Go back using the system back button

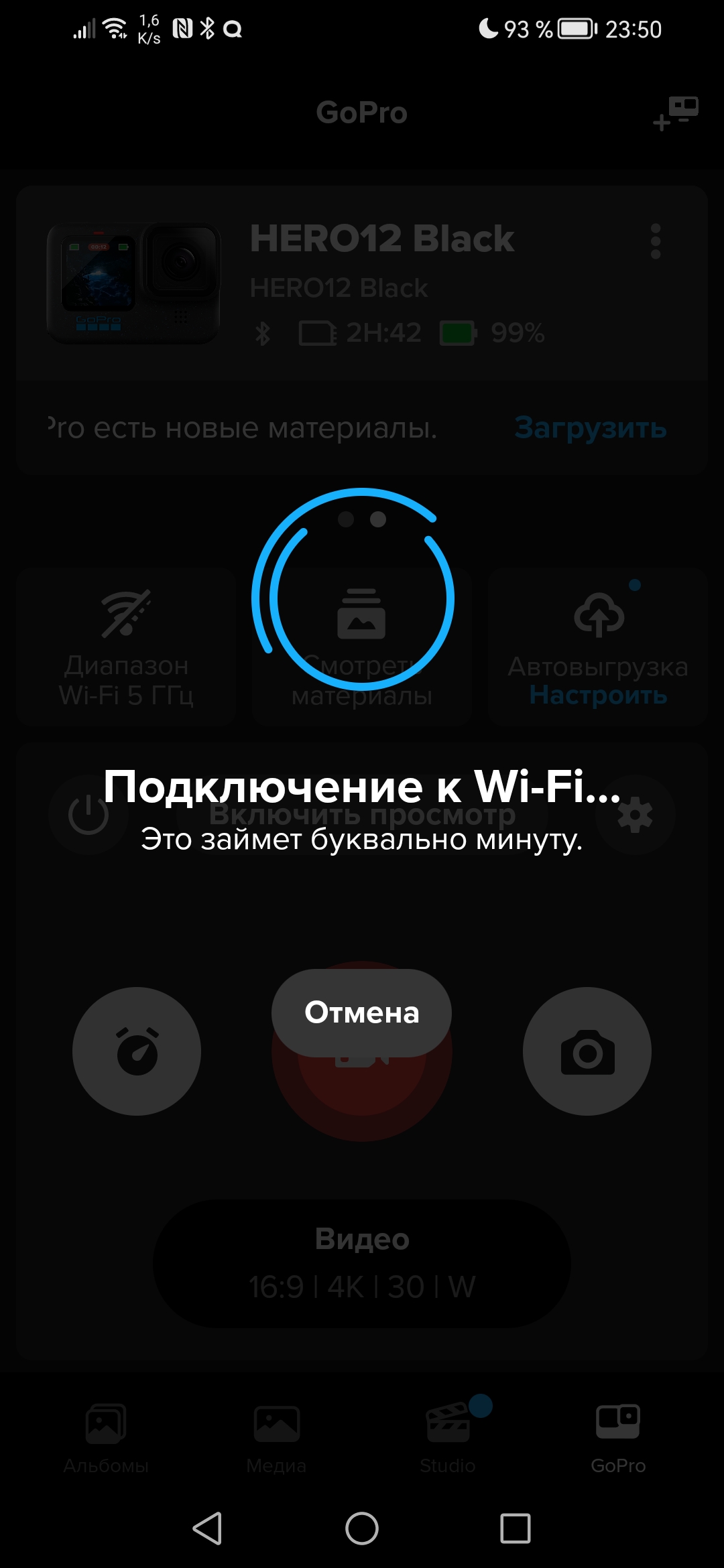(x=207, y=1528)
